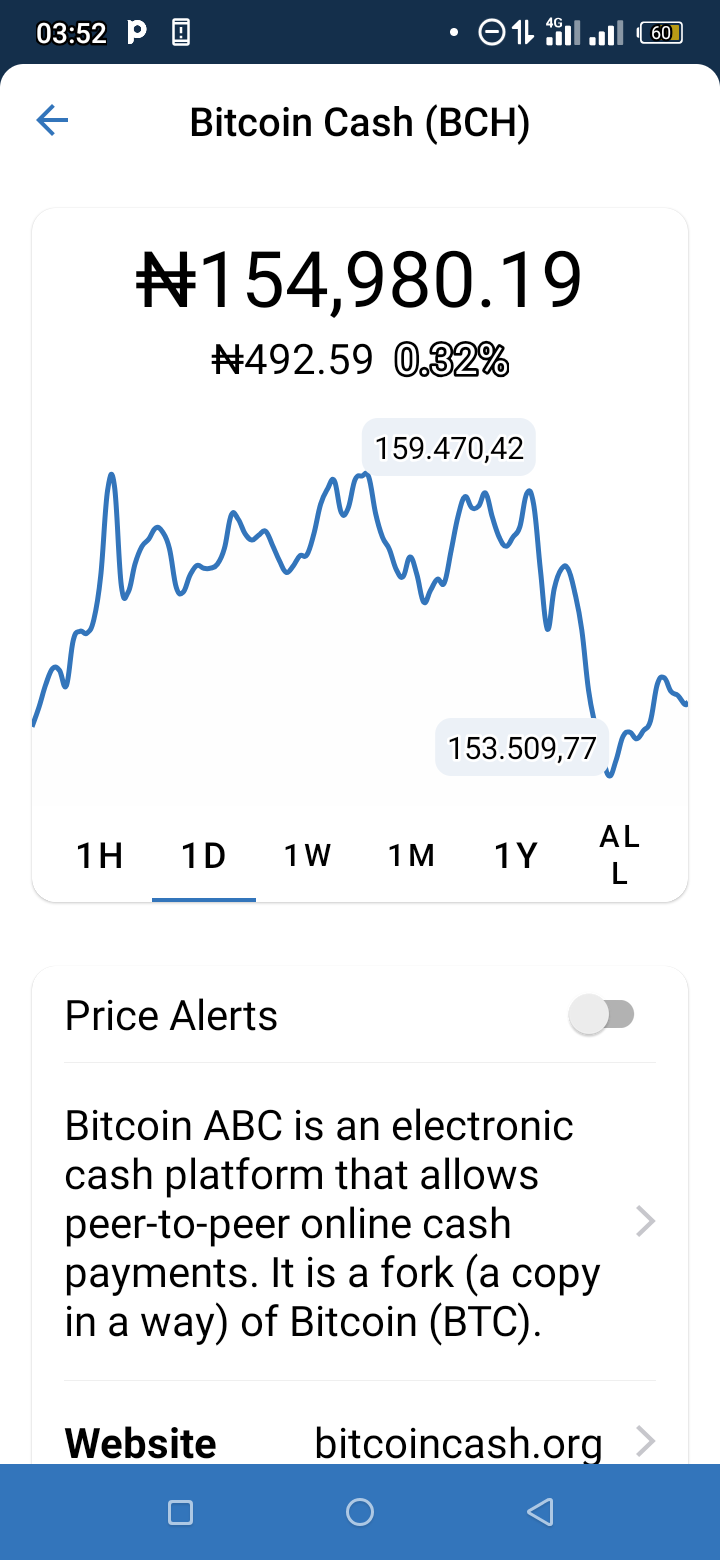
Task: Select the 1D chart range
Action: pos(204,856)
